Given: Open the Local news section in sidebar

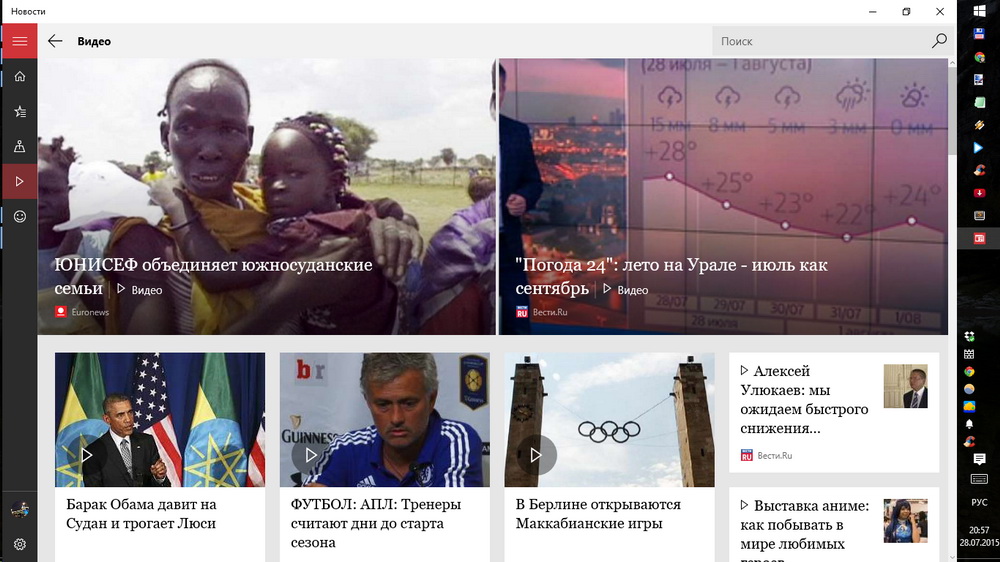Looking at the screenshot, I should tap(19, 146).
